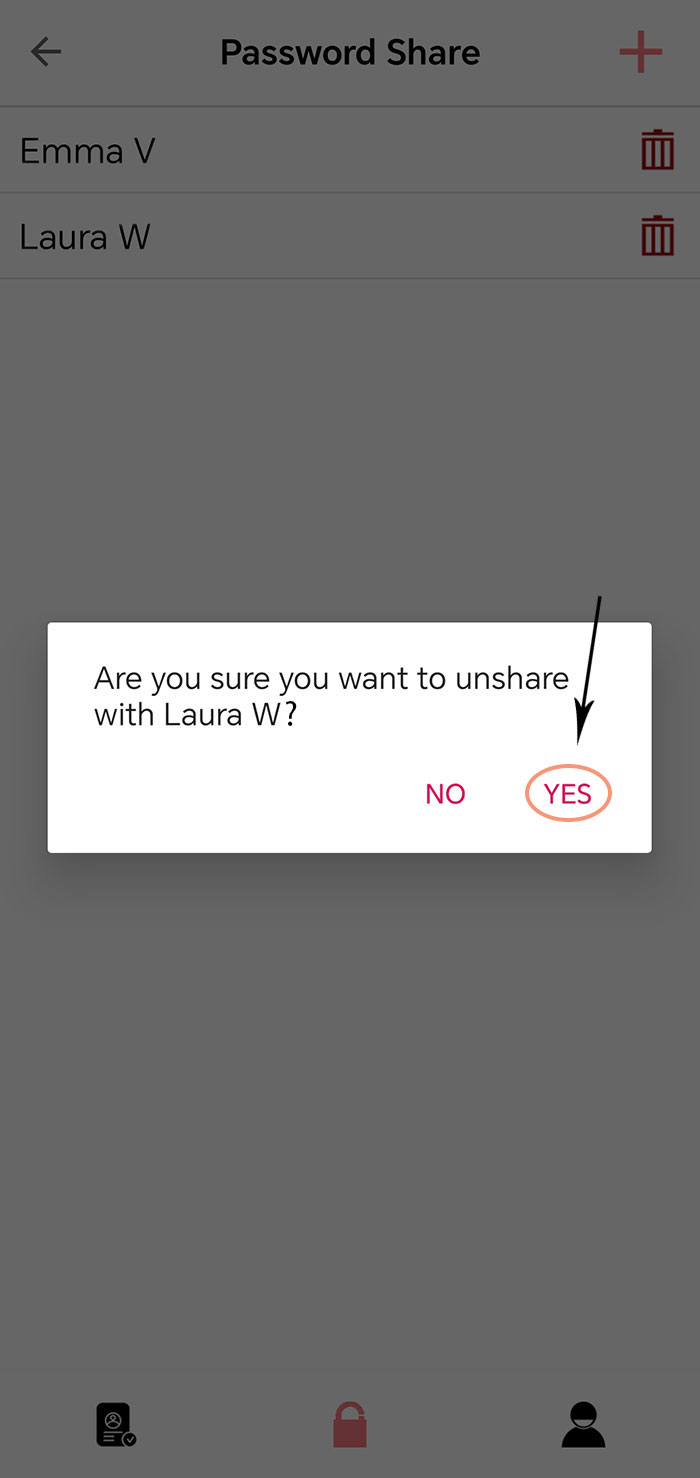Open the ID document tab
The width and height of the screenshot is (700, 1478).
click(116, 1425)
